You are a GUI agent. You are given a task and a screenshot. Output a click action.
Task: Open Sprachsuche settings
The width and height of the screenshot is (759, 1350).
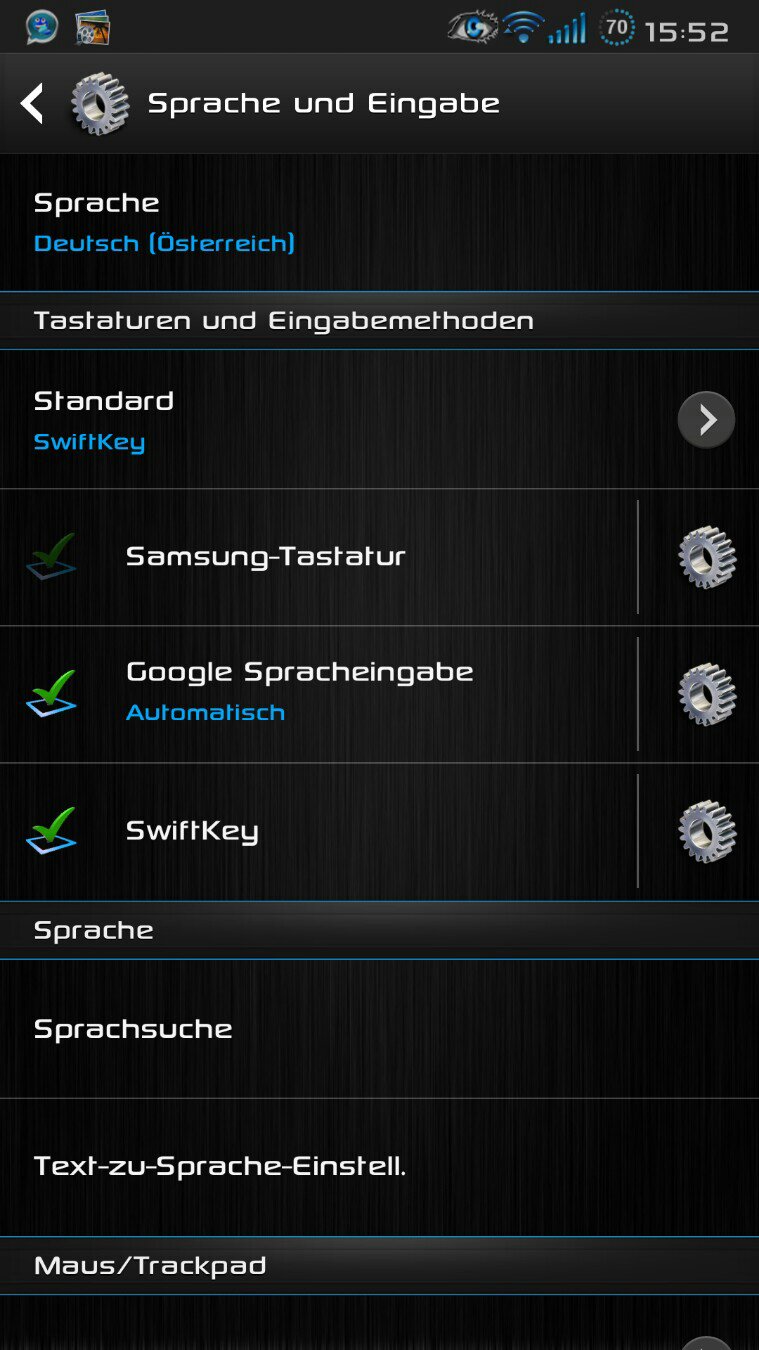click(379, 1029)
